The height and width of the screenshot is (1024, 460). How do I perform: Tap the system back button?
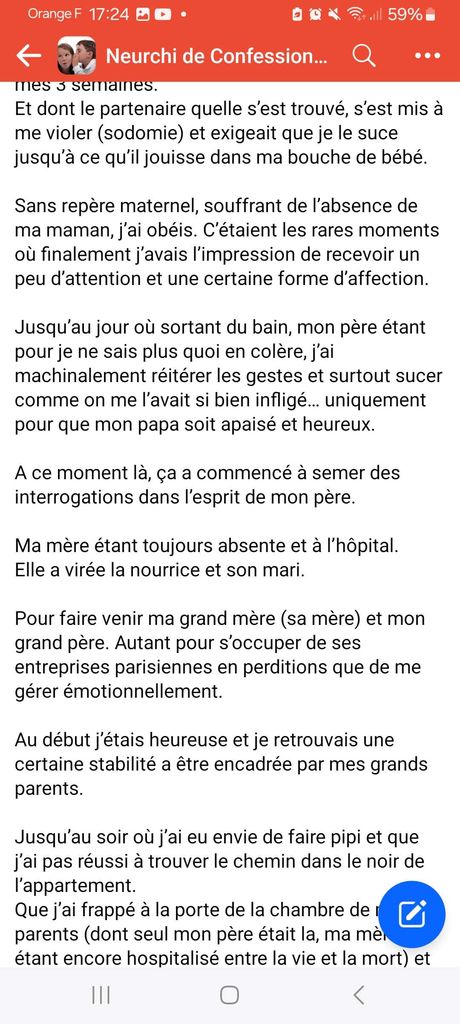coord(358,995)
